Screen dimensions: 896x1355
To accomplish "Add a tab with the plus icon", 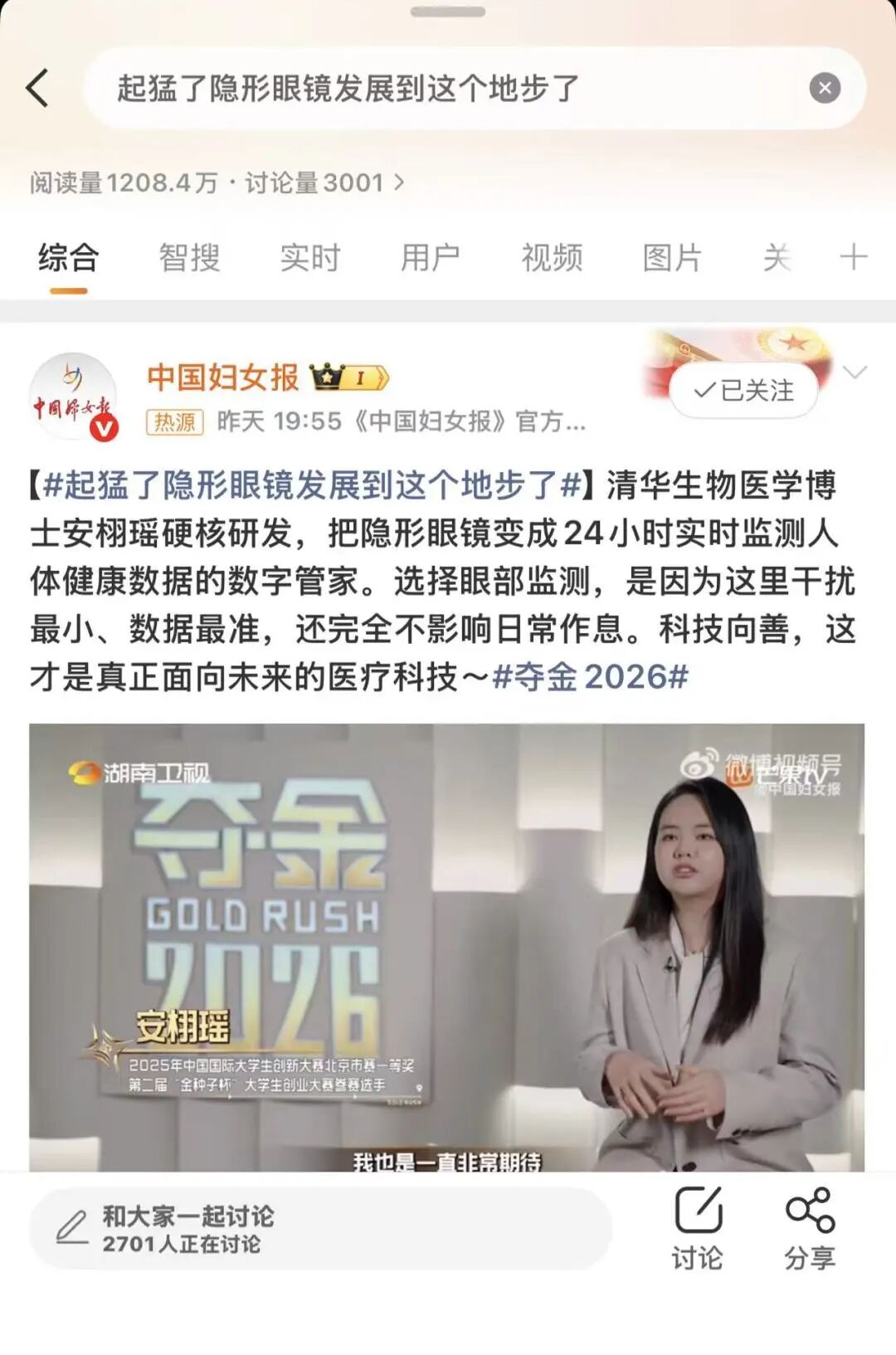I will coord(853,257).
